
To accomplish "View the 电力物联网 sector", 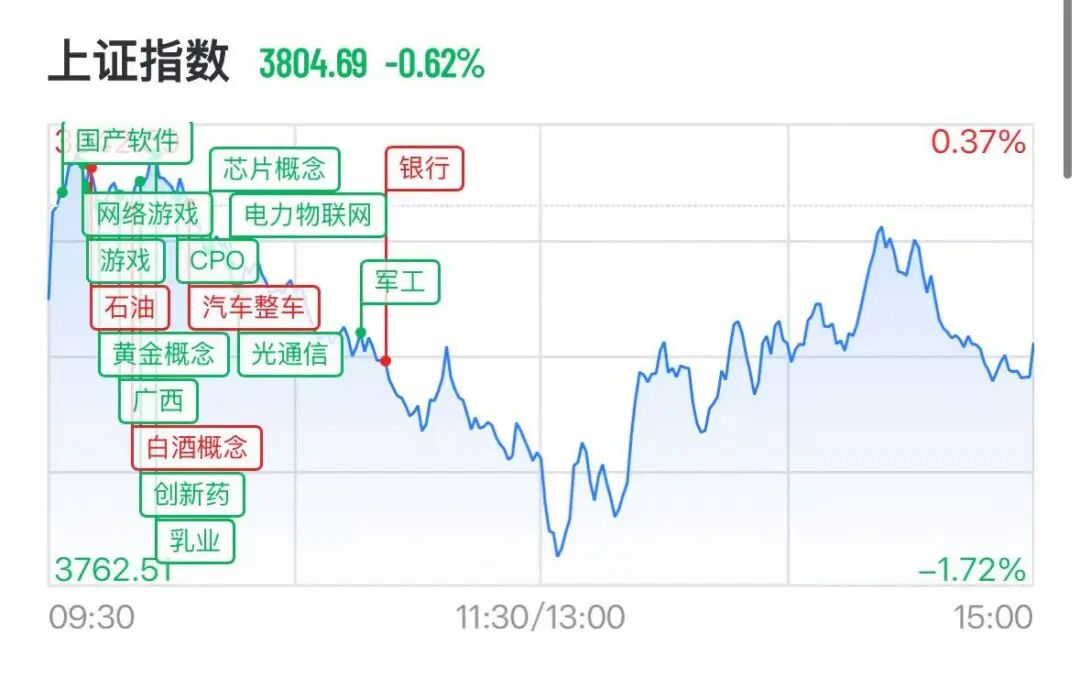I will (x=307, y=215).
